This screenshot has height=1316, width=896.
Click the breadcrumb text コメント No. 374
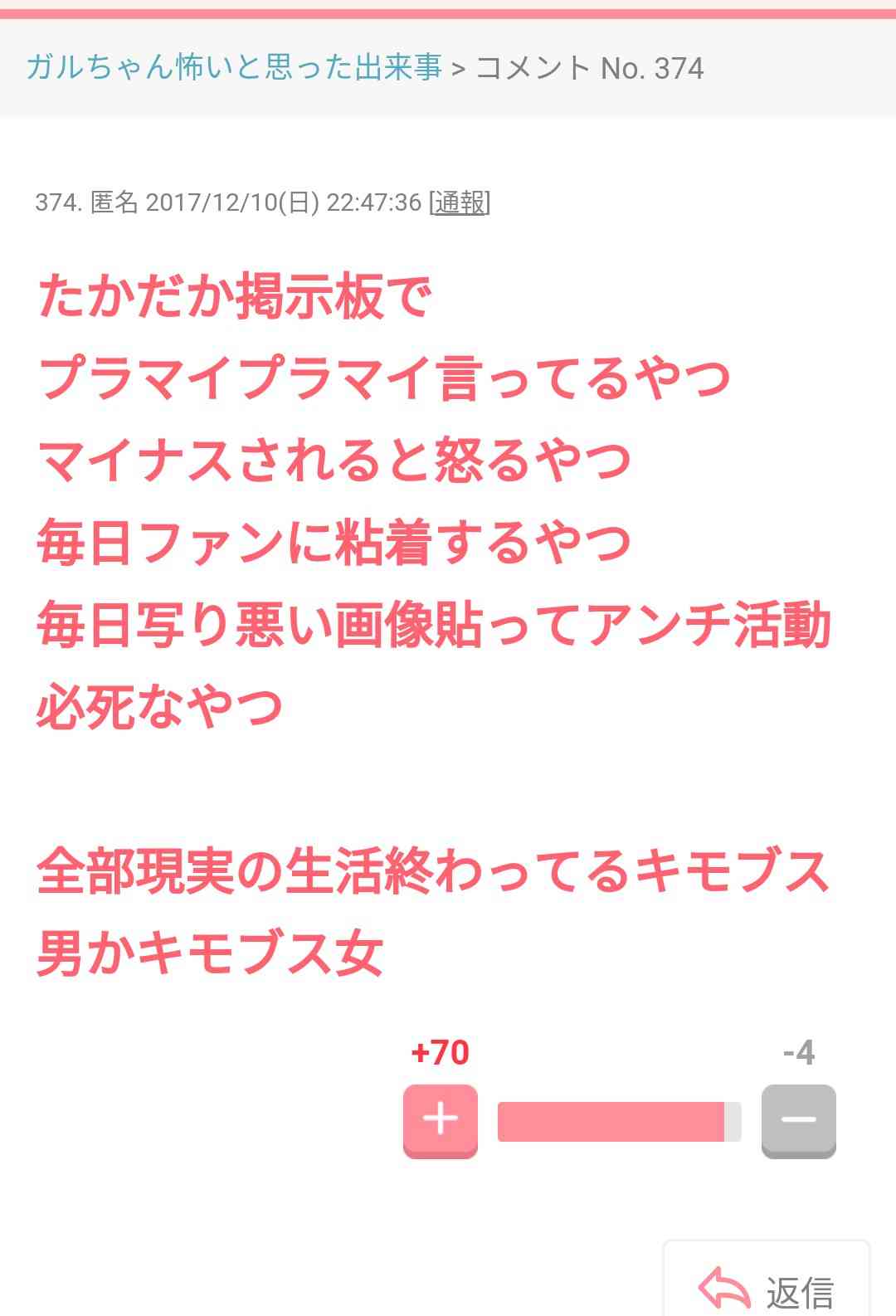[592, 70]
